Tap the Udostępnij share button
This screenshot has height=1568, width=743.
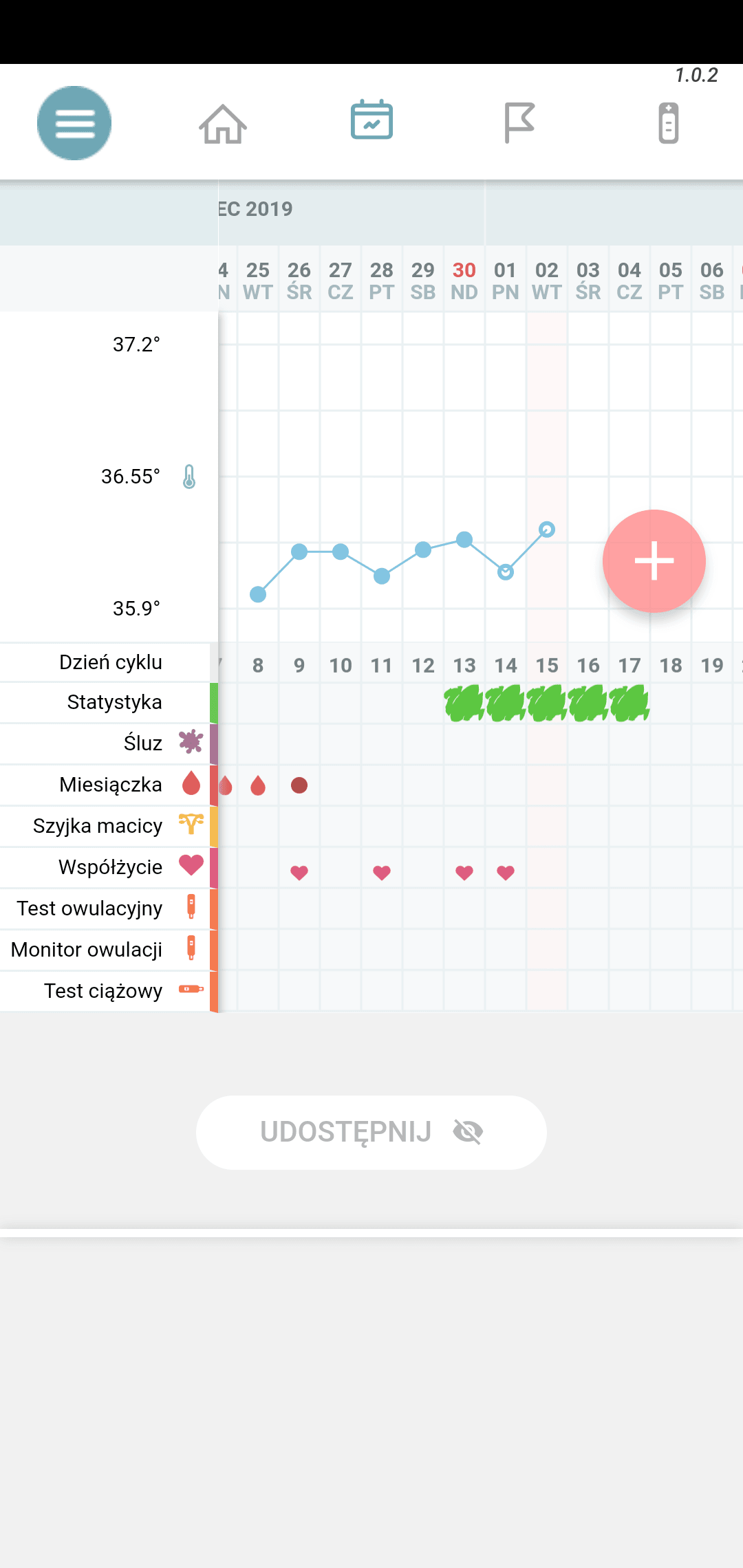(371, 1132)
